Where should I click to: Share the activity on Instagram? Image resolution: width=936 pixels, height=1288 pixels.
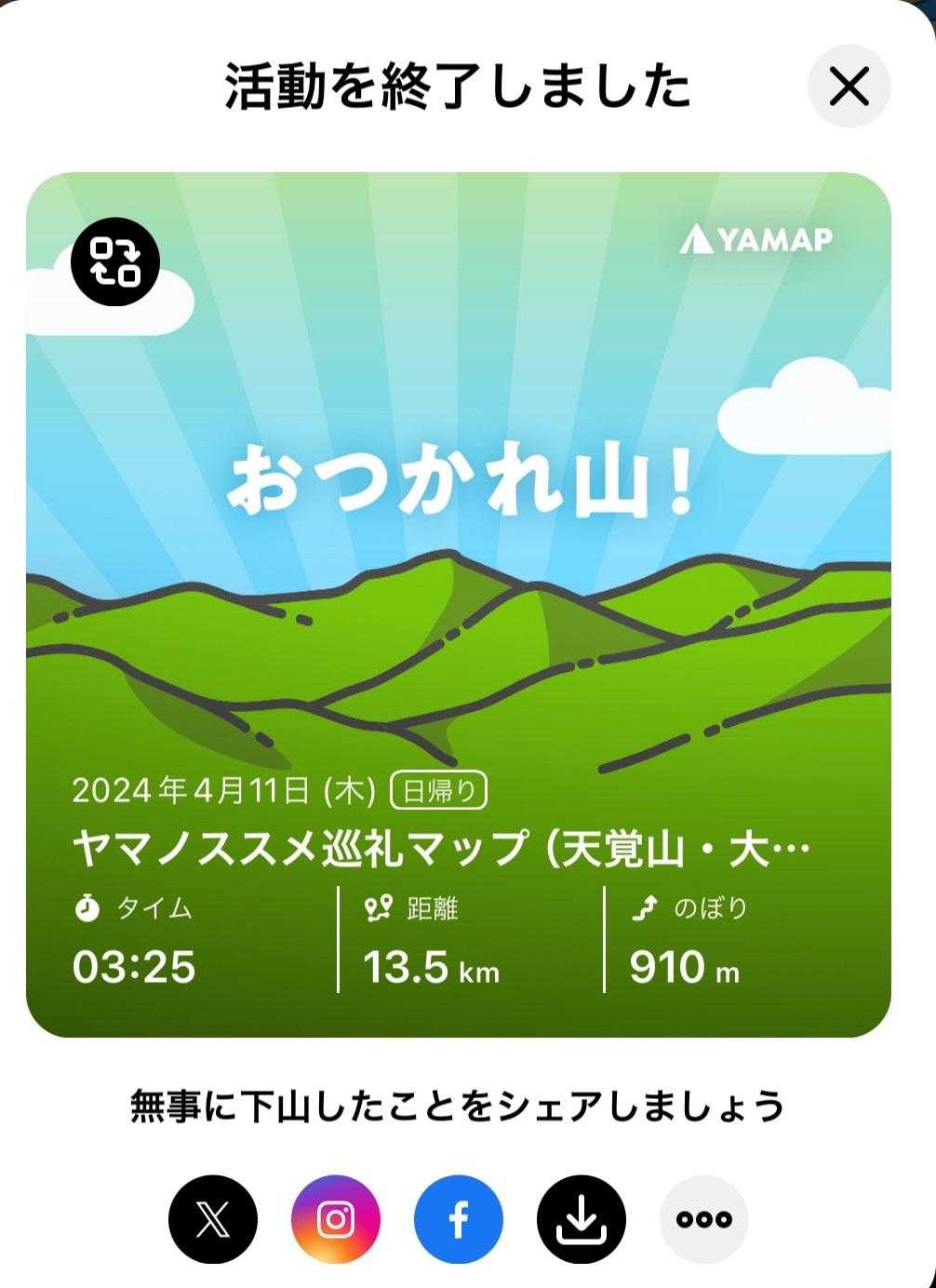tap(336, 1218)
